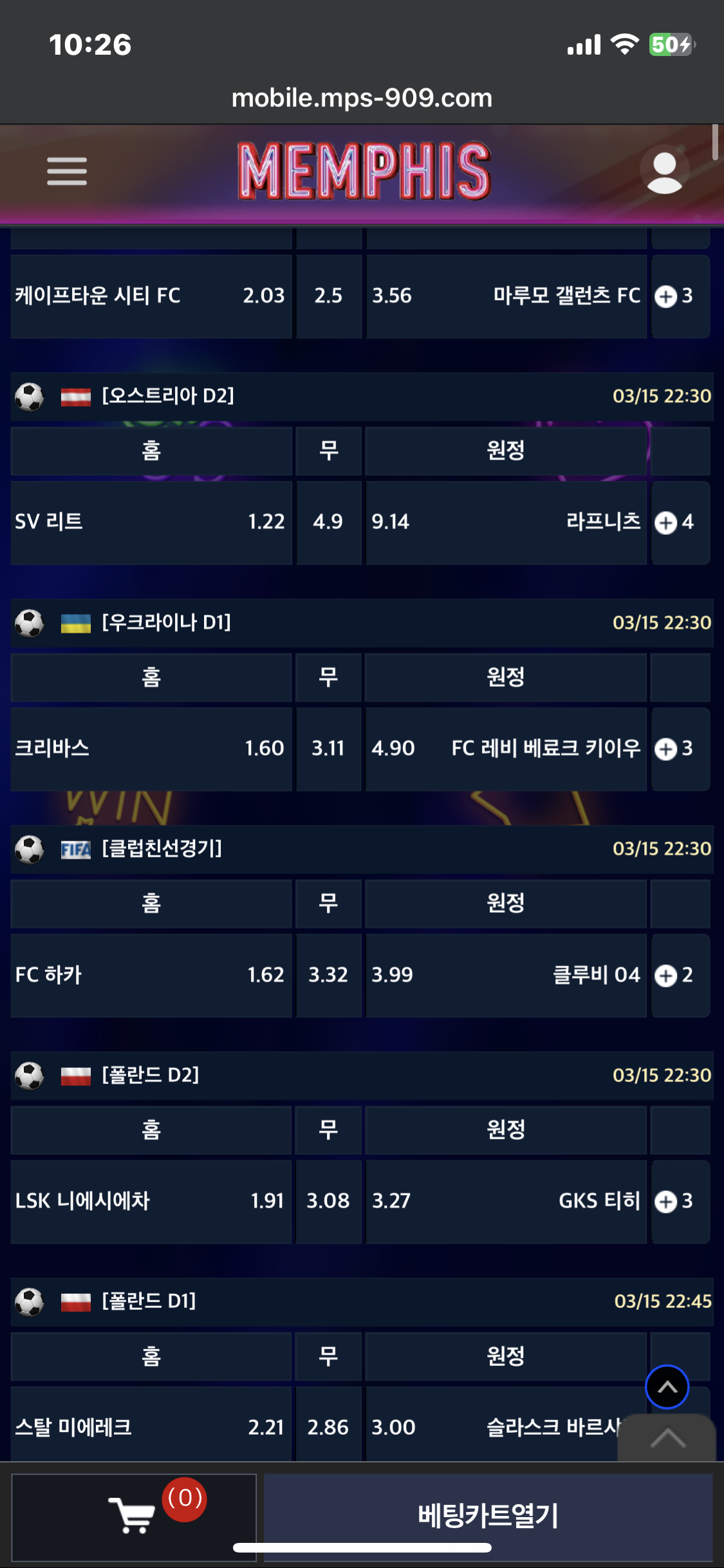Open the user profile icon
Image resolution: width=724 pixels, height=1568 pixels.
[664, 171]
